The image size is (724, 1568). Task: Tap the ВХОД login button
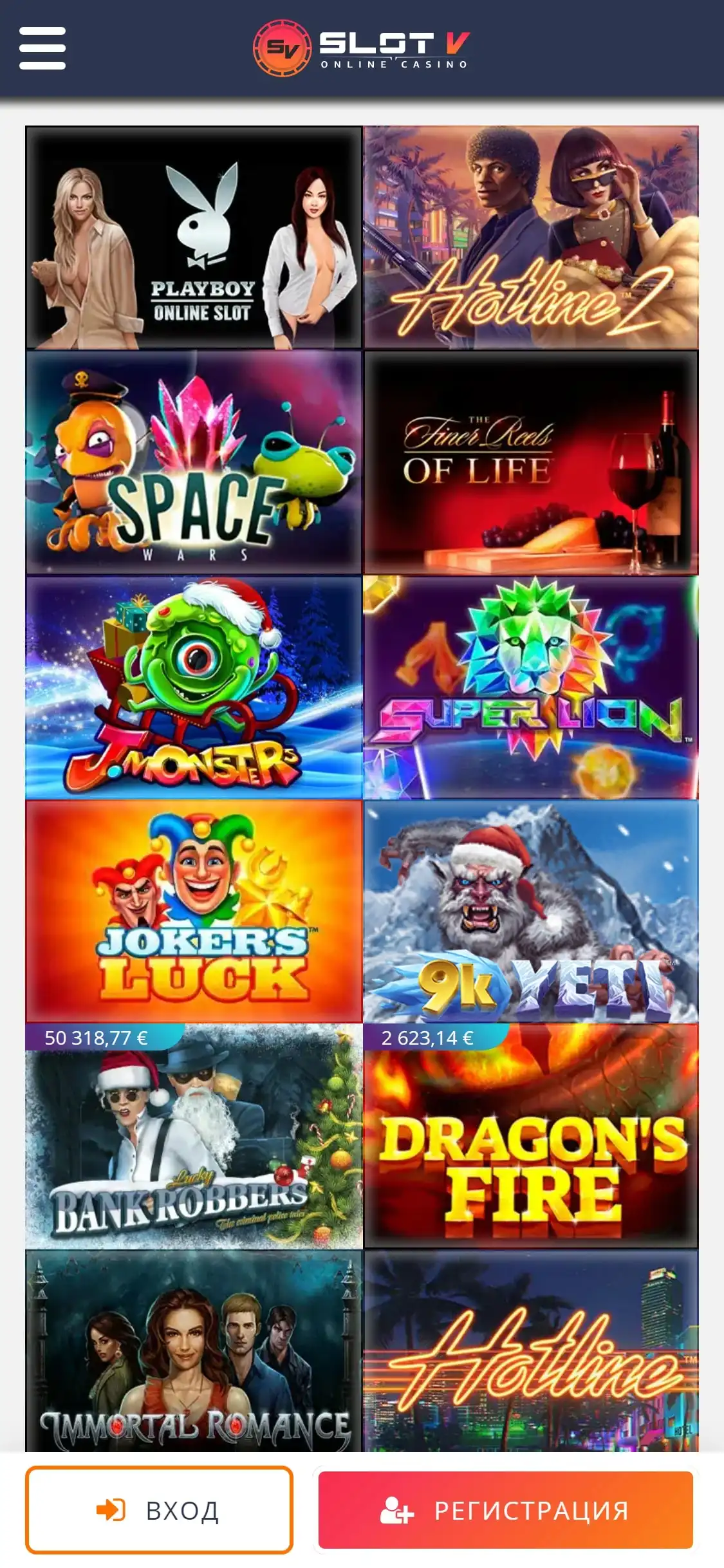coord(159,1510)
